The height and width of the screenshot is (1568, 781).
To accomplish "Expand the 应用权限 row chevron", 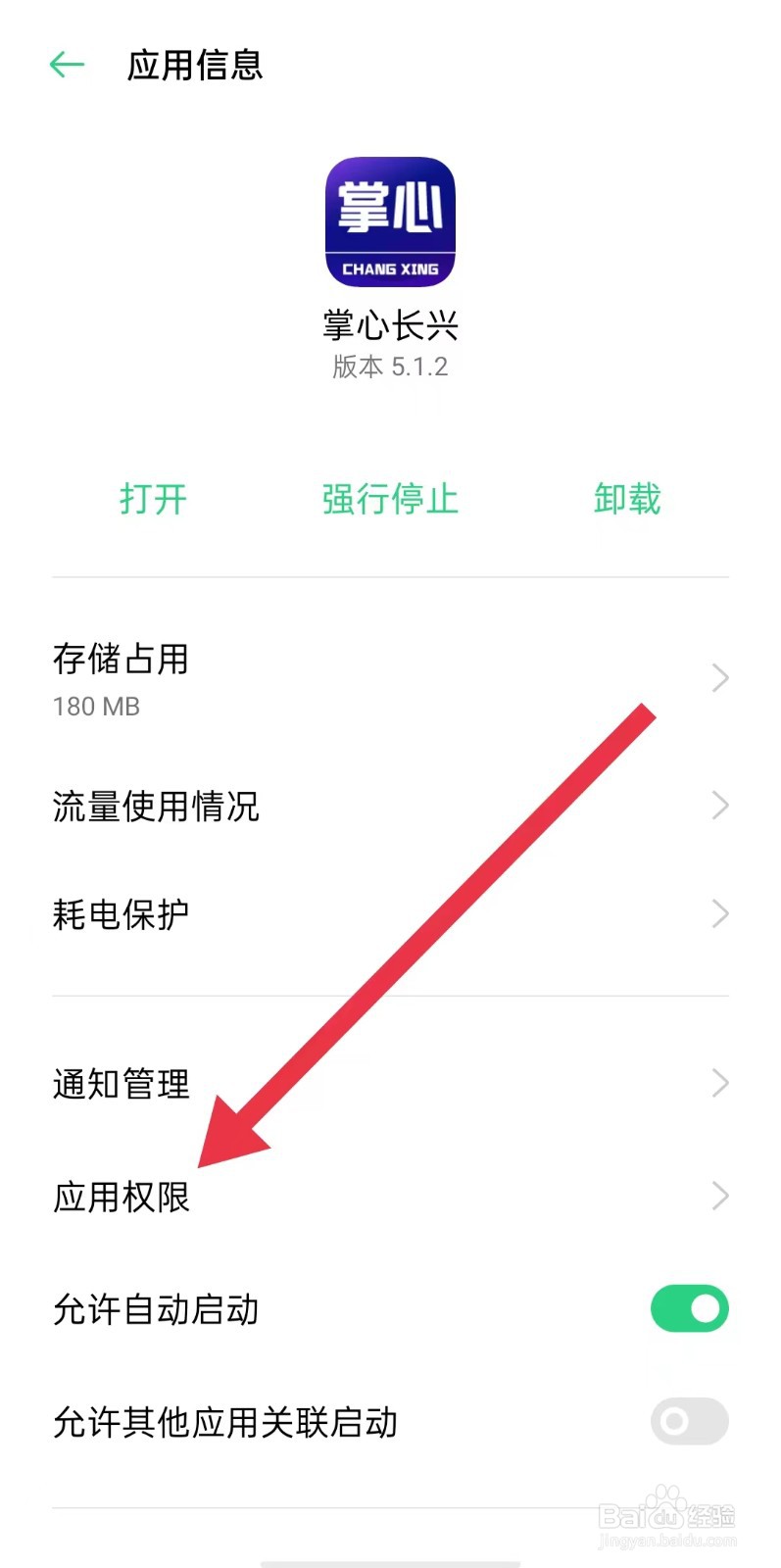I will tap(720, 1197).
